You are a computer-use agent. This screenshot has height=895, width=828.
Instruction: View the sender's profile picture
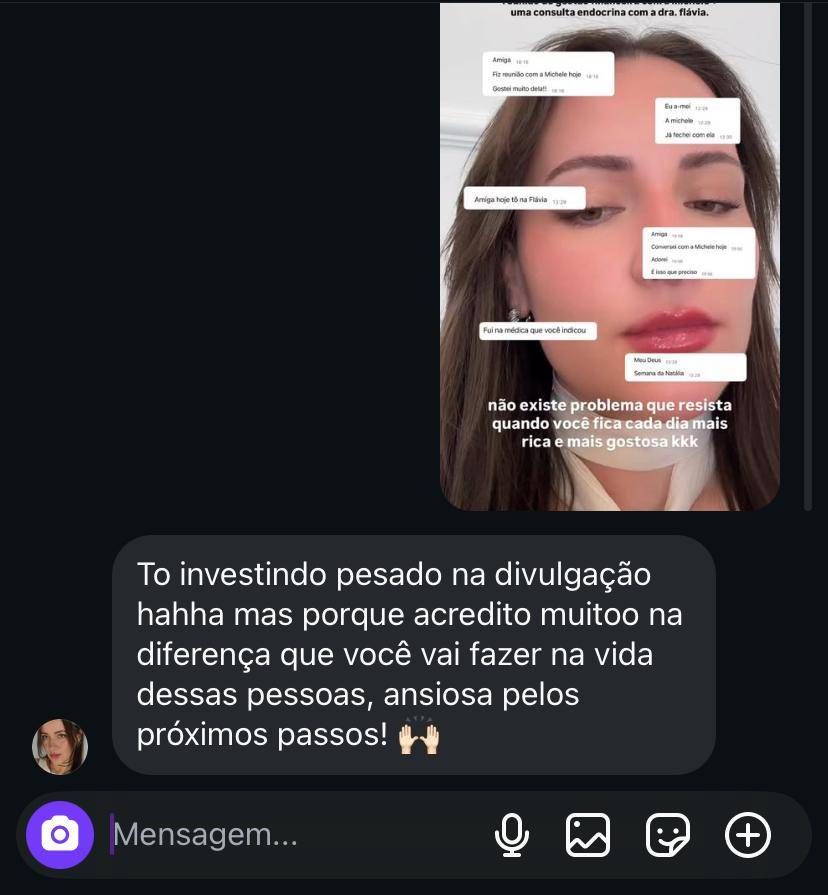click(60, 746)
